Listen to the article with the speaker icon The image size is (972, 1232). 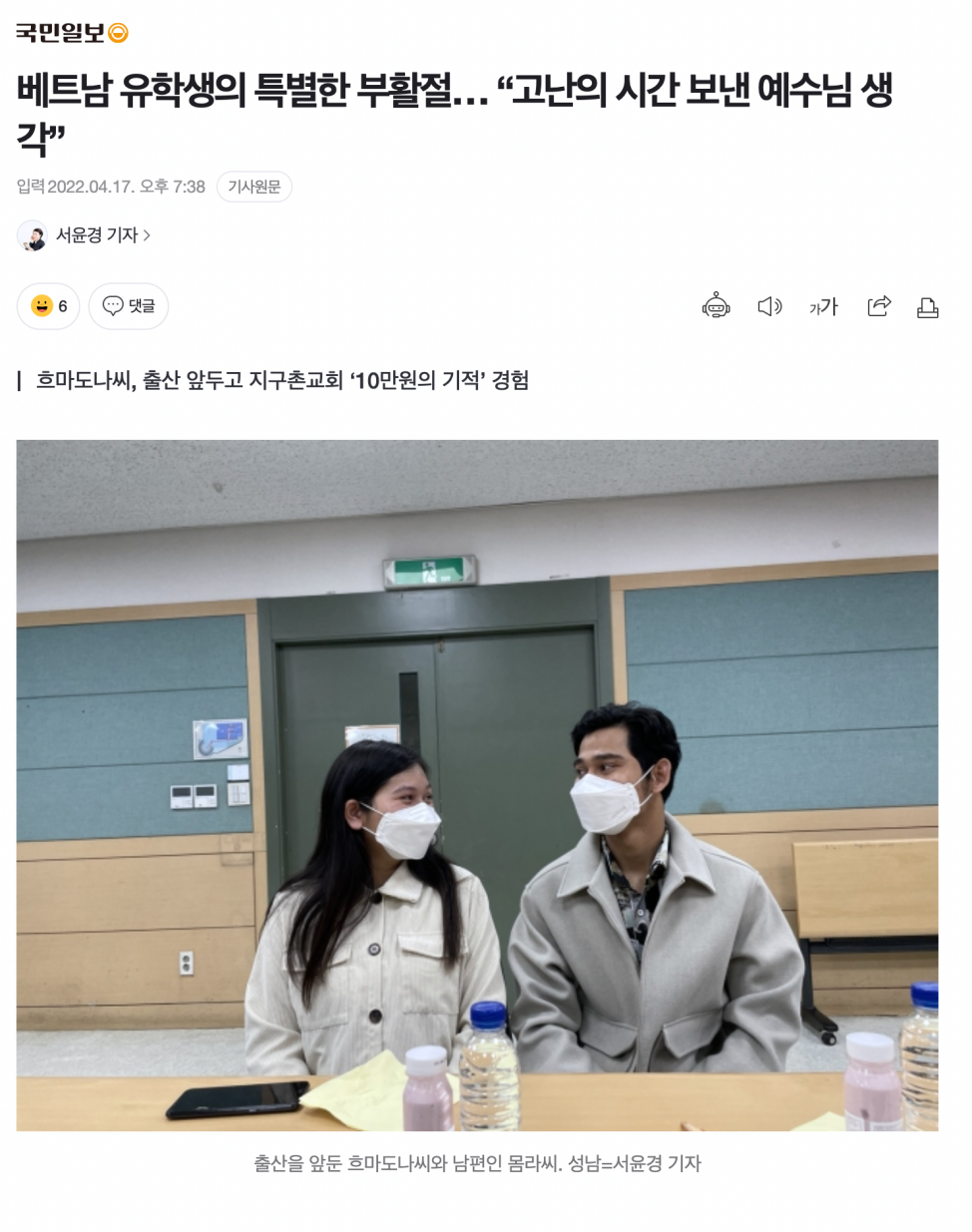[769, 306]
